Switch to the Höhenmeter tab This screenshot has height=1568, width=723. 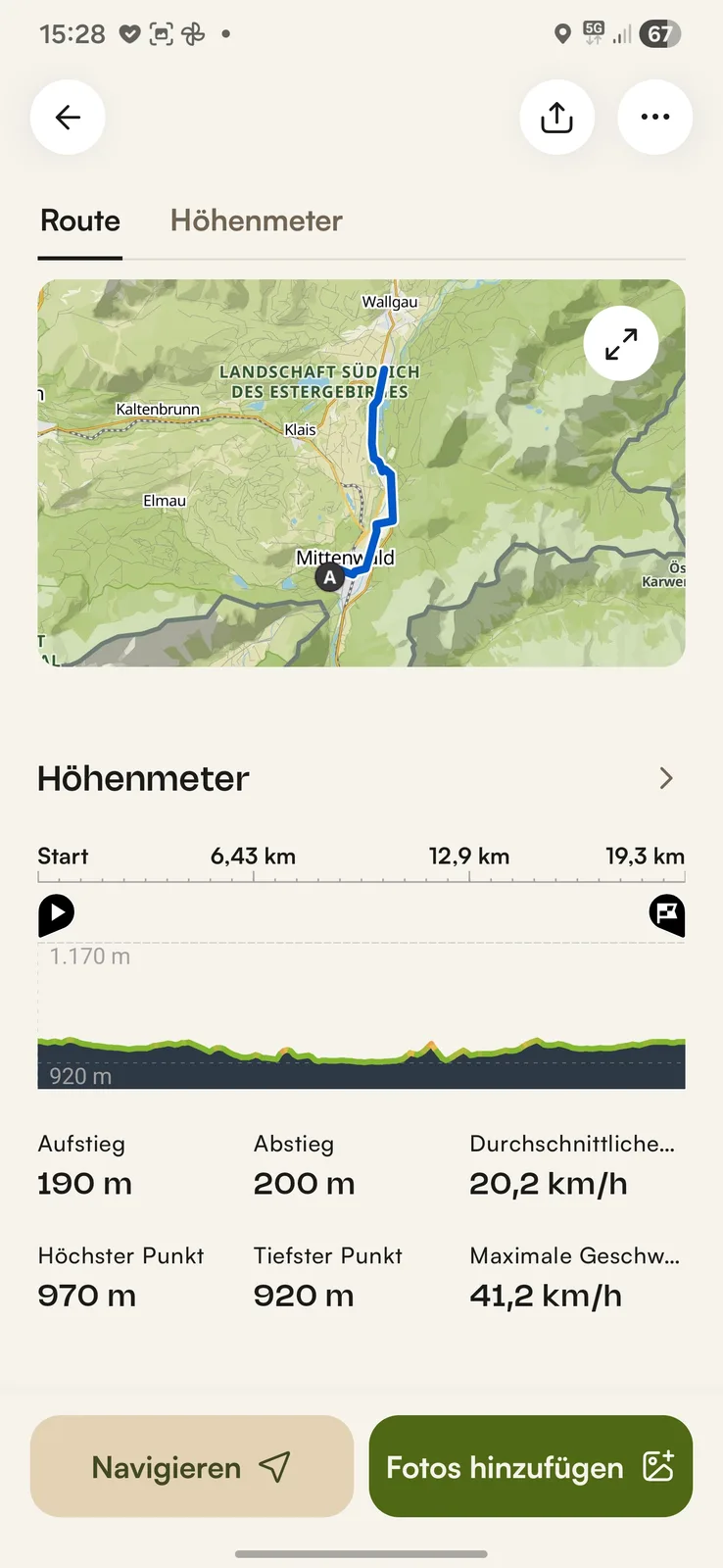256,220
